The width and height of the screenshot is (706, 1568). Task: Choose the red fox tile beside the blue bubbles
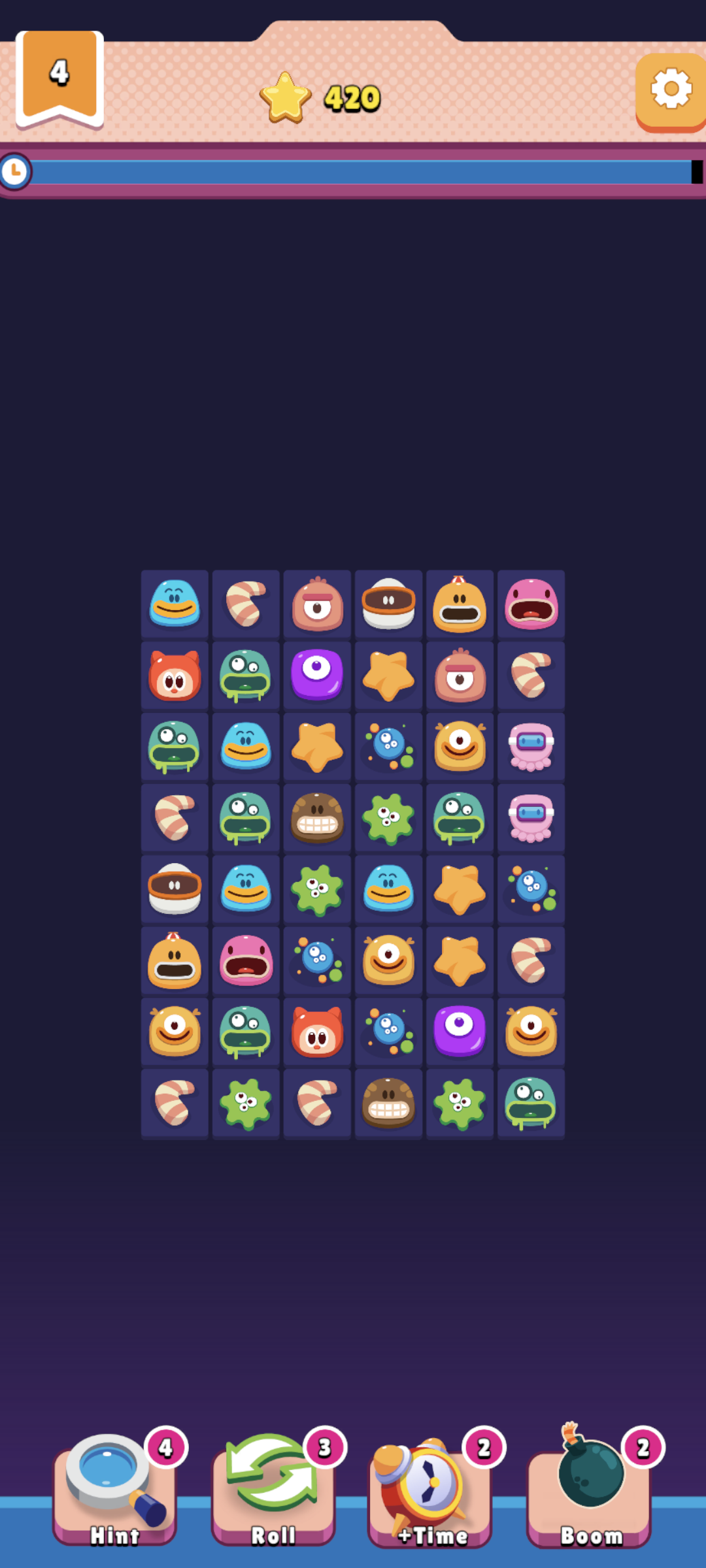pyautogui.click(x=317, y=1032)
